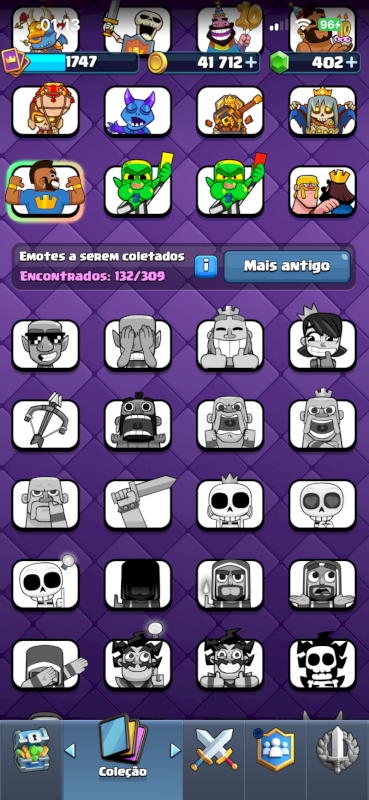Viewport: 369px width, 800px height.
Task: Buy gems with the plus beside 402
Action: click(x=351, y=62)
